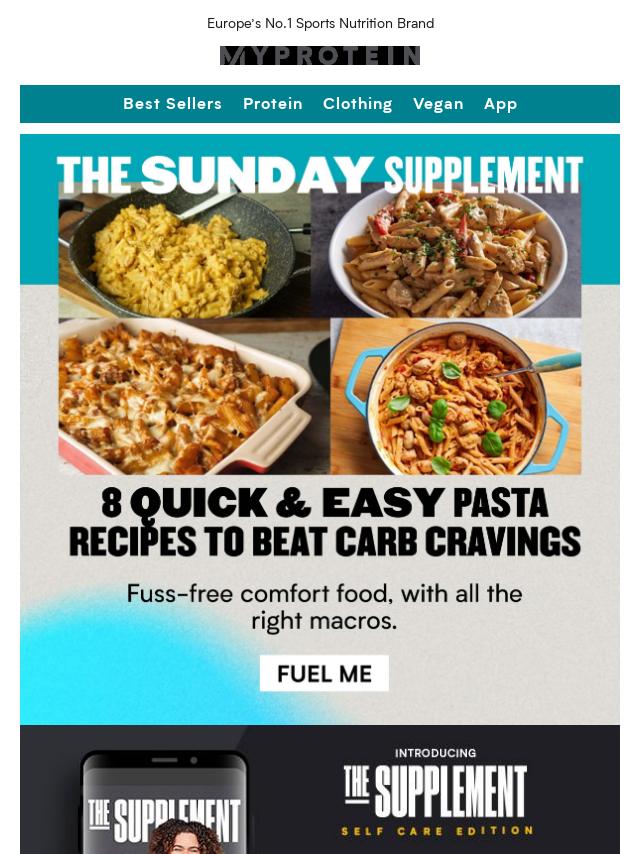
Task: Open the App link
Action: [x=500, y=104]
